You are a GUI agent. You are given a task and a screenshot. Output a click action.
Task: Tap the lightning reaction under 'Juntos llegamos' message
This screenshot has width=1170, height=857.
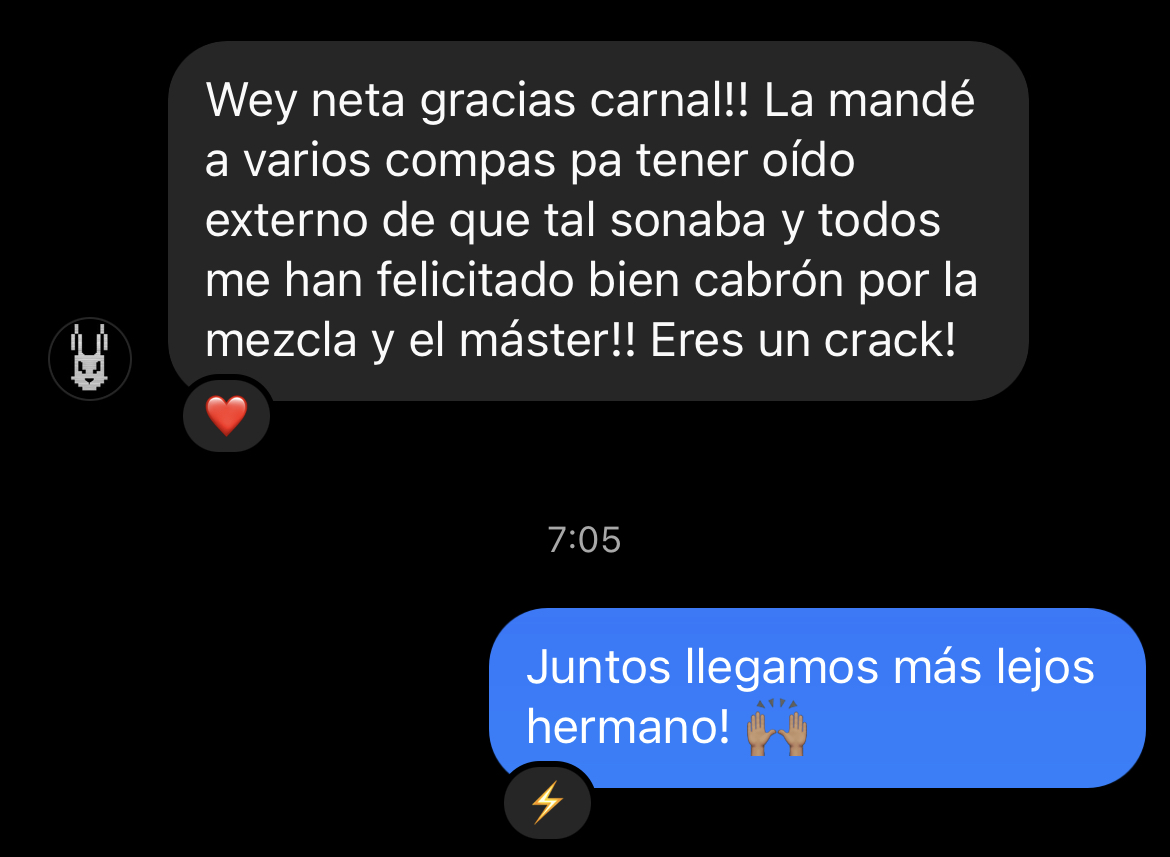click(x=547, y=802)
